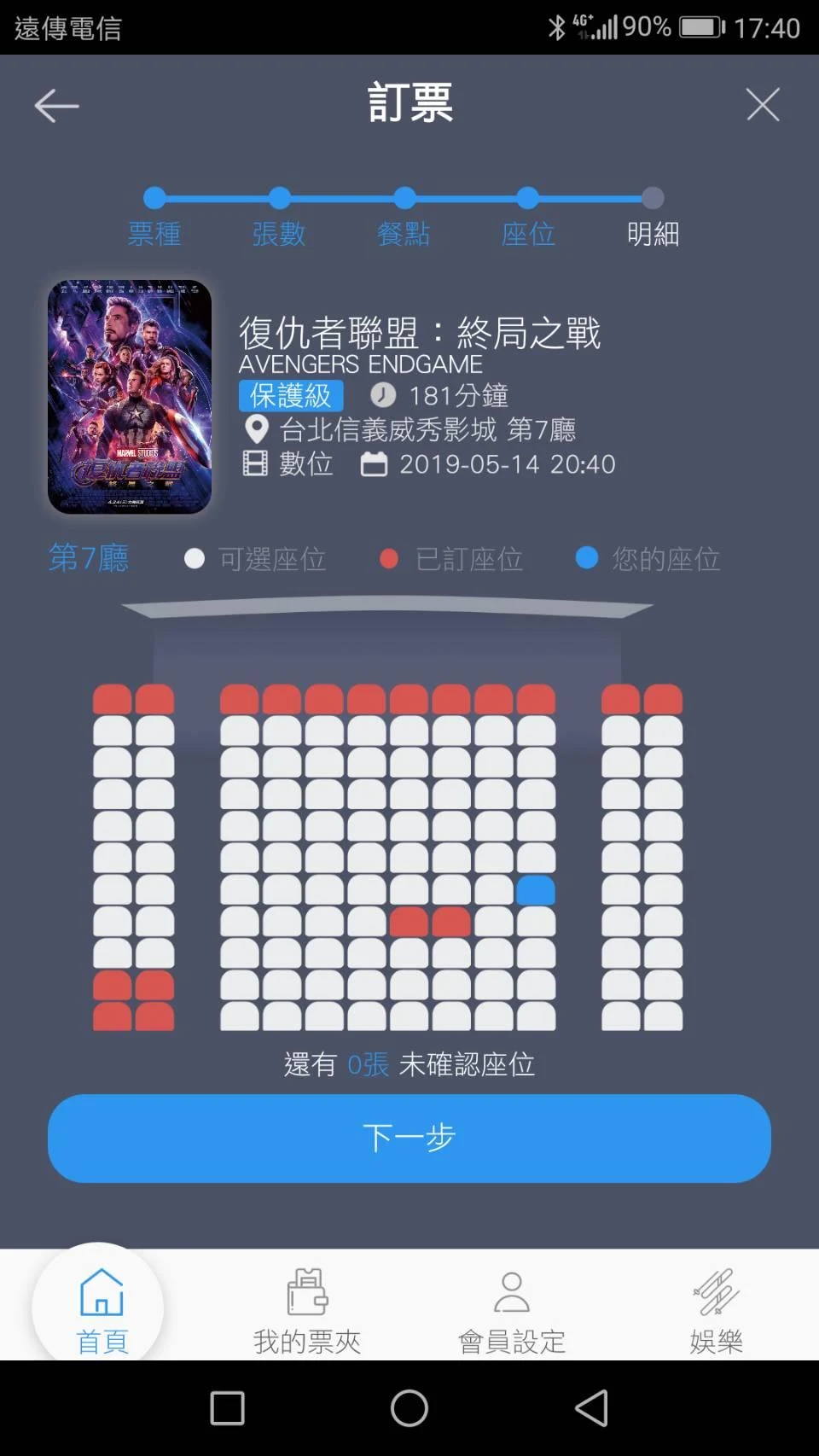Tap the 下一步 button

click(x=409, y=1138)
